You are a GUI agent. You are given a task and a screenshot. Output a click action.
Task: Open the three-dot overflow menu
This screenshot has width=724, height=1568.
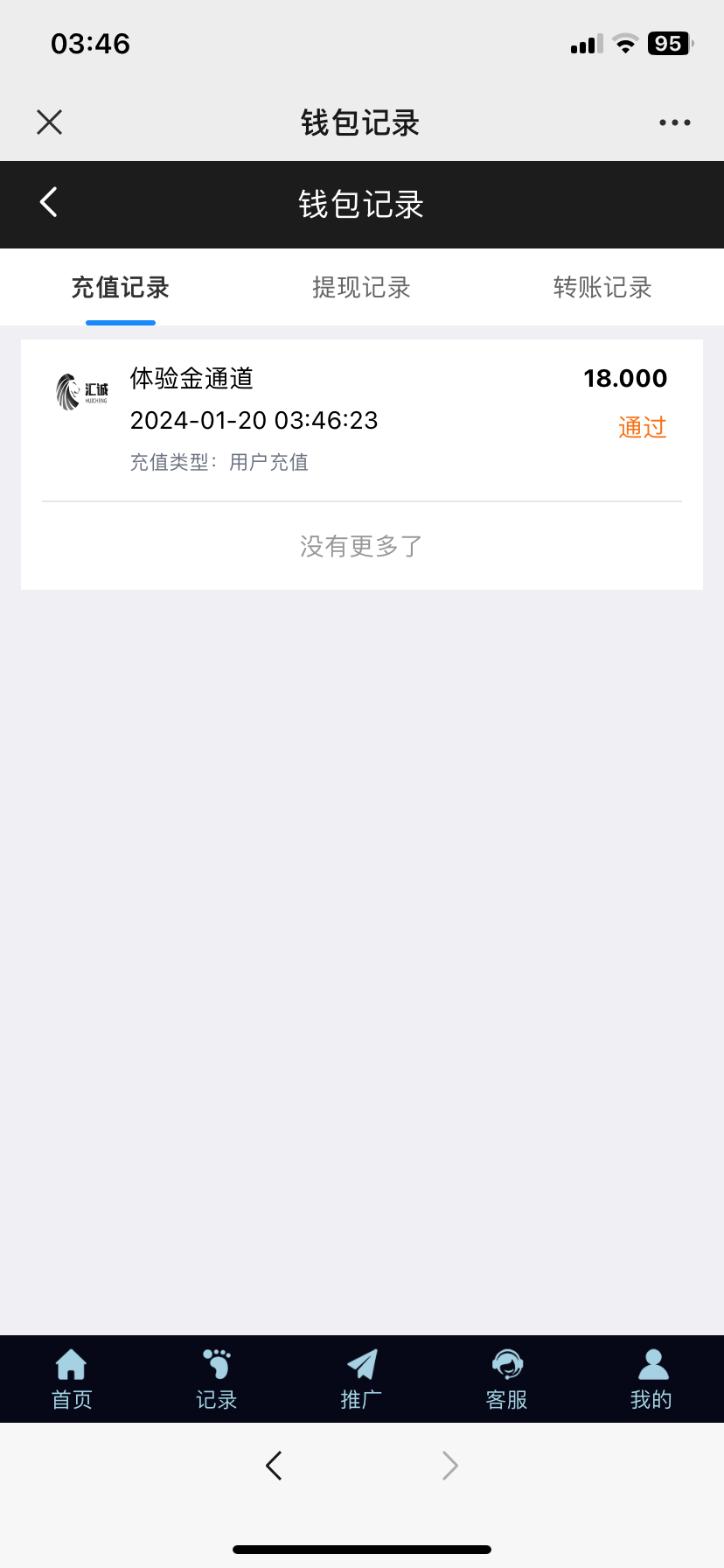coord(674,122)
